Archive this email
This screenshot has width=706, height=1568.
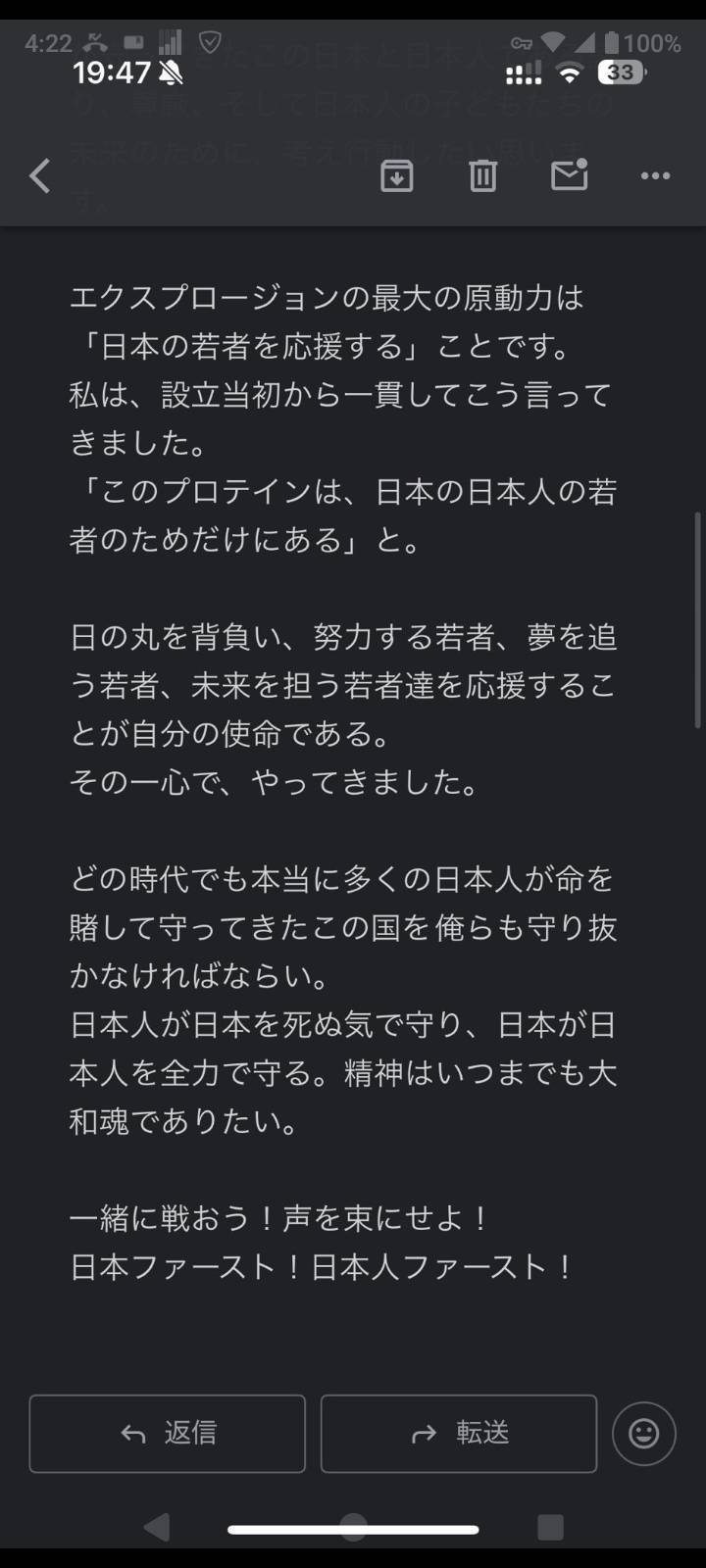pos(396,176)
